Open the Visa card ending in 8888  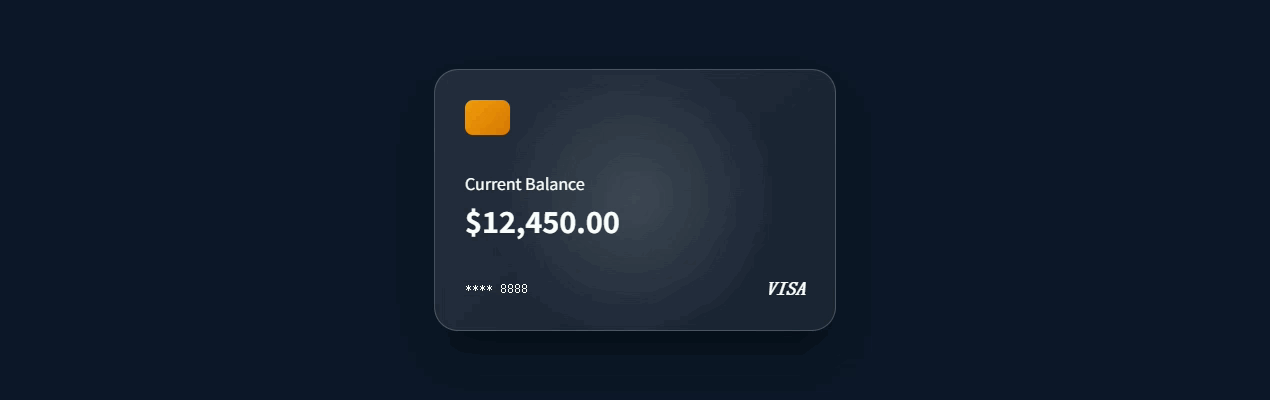634,200
